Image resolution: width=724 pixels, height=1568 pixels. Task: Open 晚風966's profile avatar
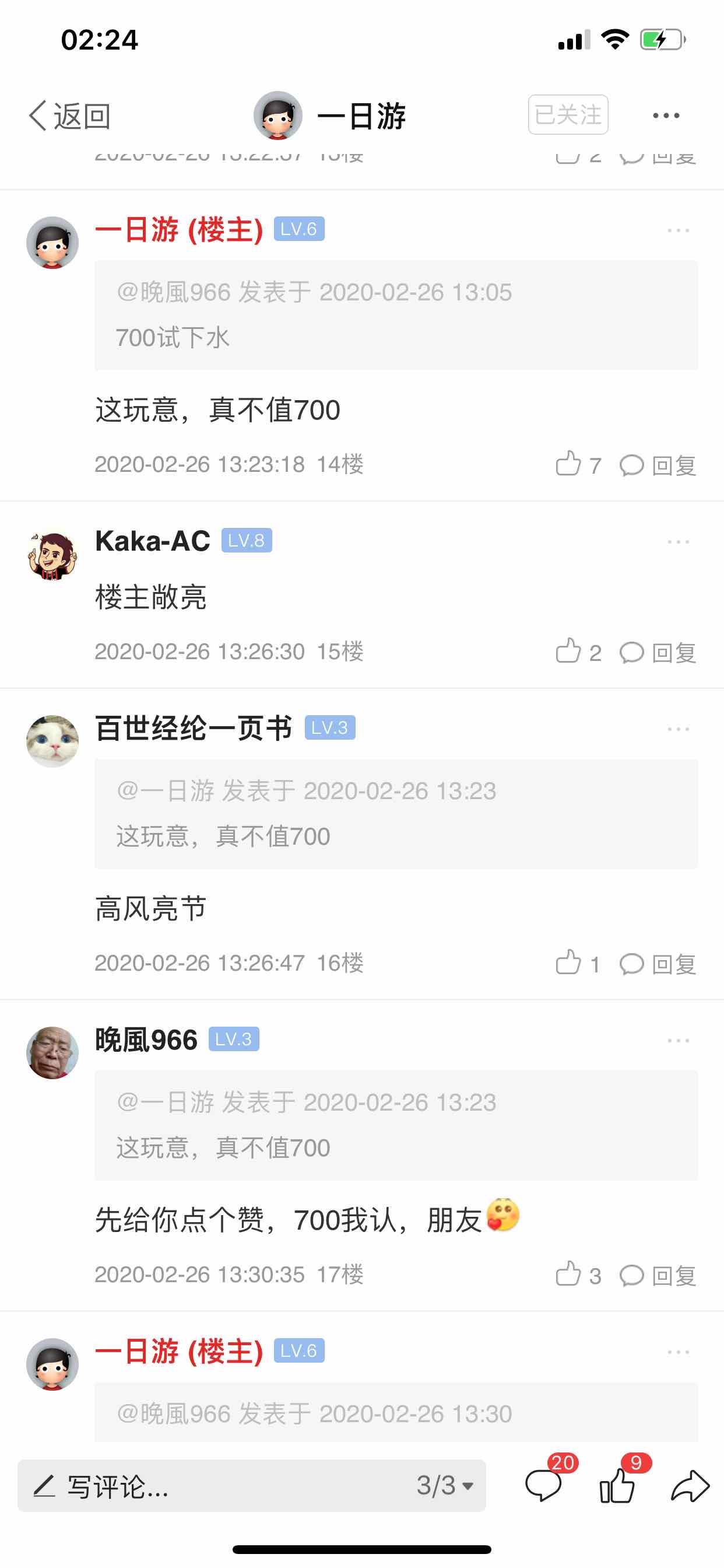click(52, 1053)
